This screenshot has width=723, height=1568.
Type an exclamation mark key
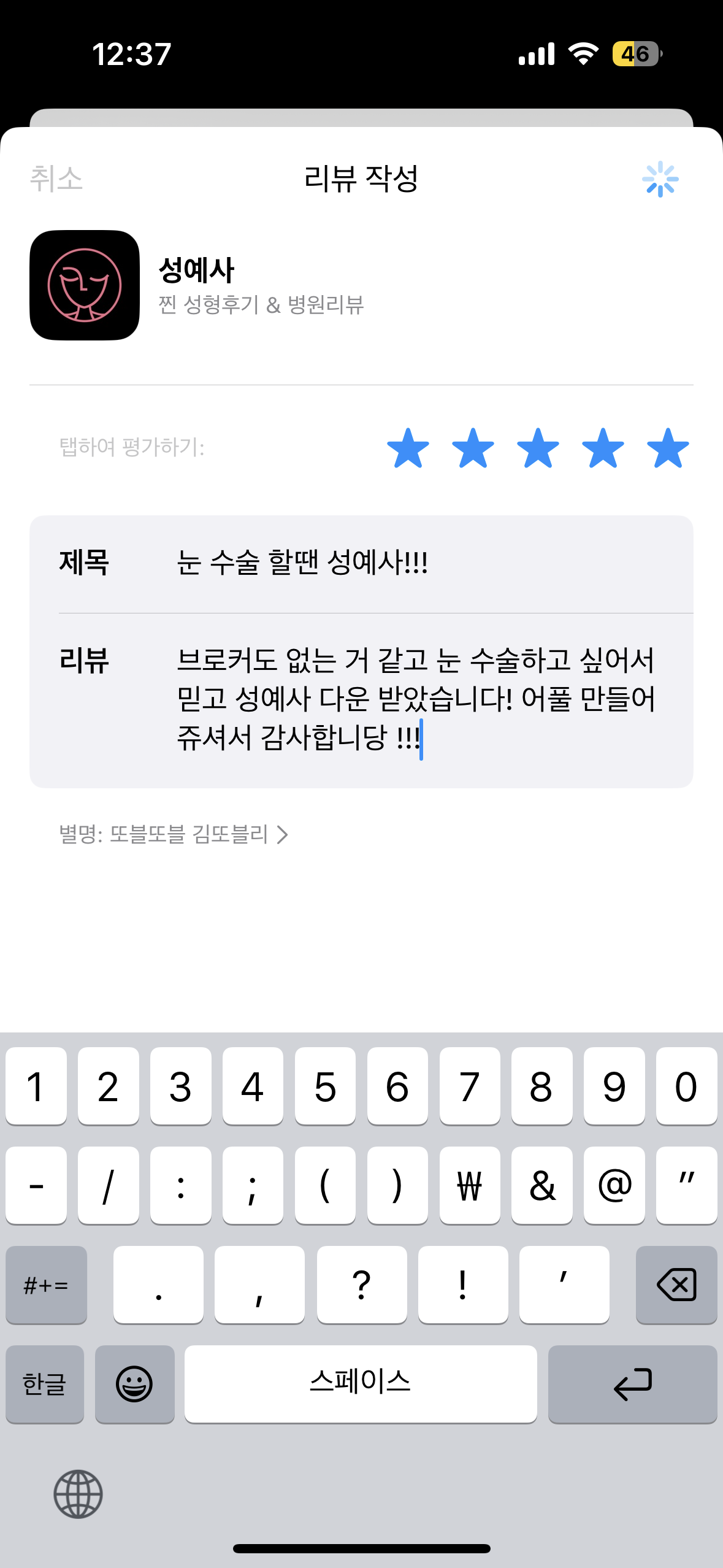462,1285
